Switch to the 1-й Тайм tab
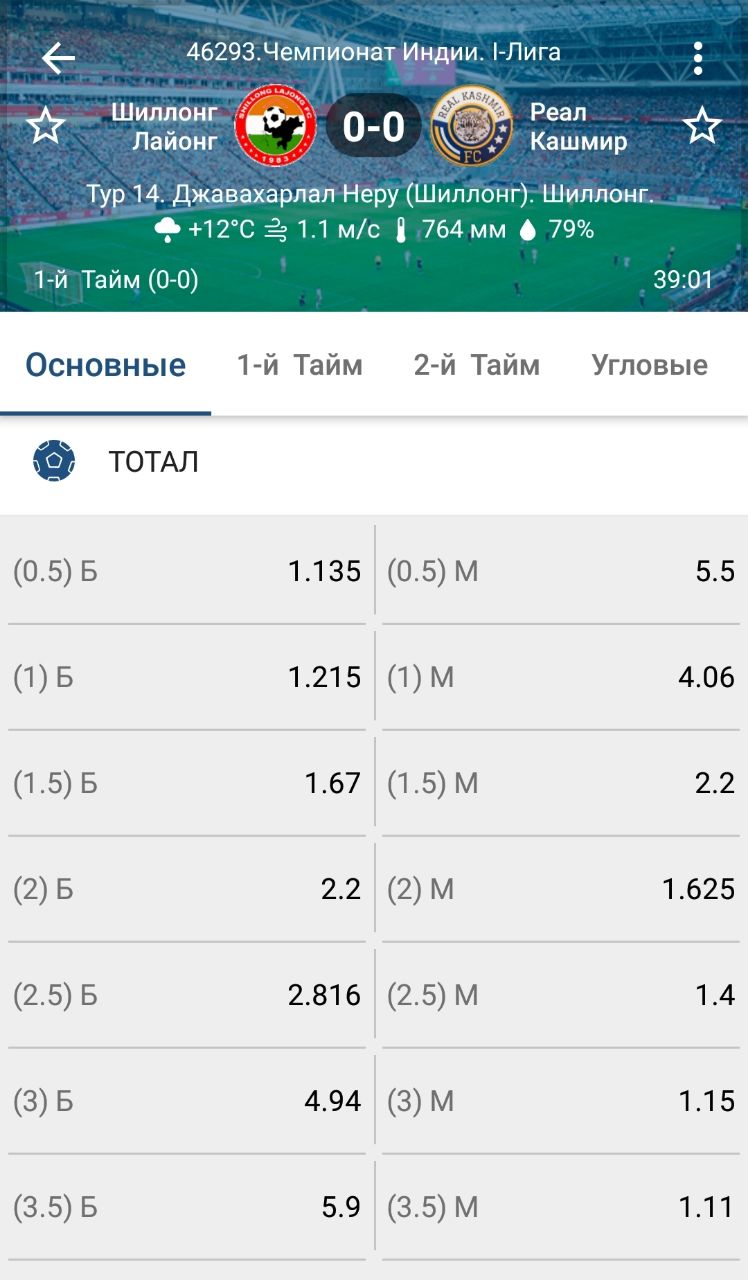The height and width of the screenshot is (1280, 748). 299,365
